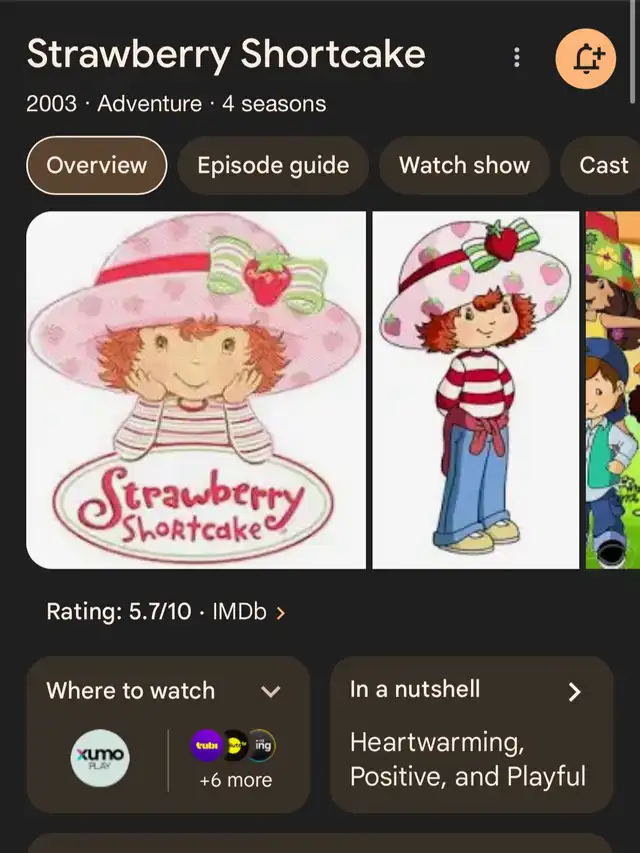Open the In a nutshell card
640x853 pixels.
[x=574, y=691]
